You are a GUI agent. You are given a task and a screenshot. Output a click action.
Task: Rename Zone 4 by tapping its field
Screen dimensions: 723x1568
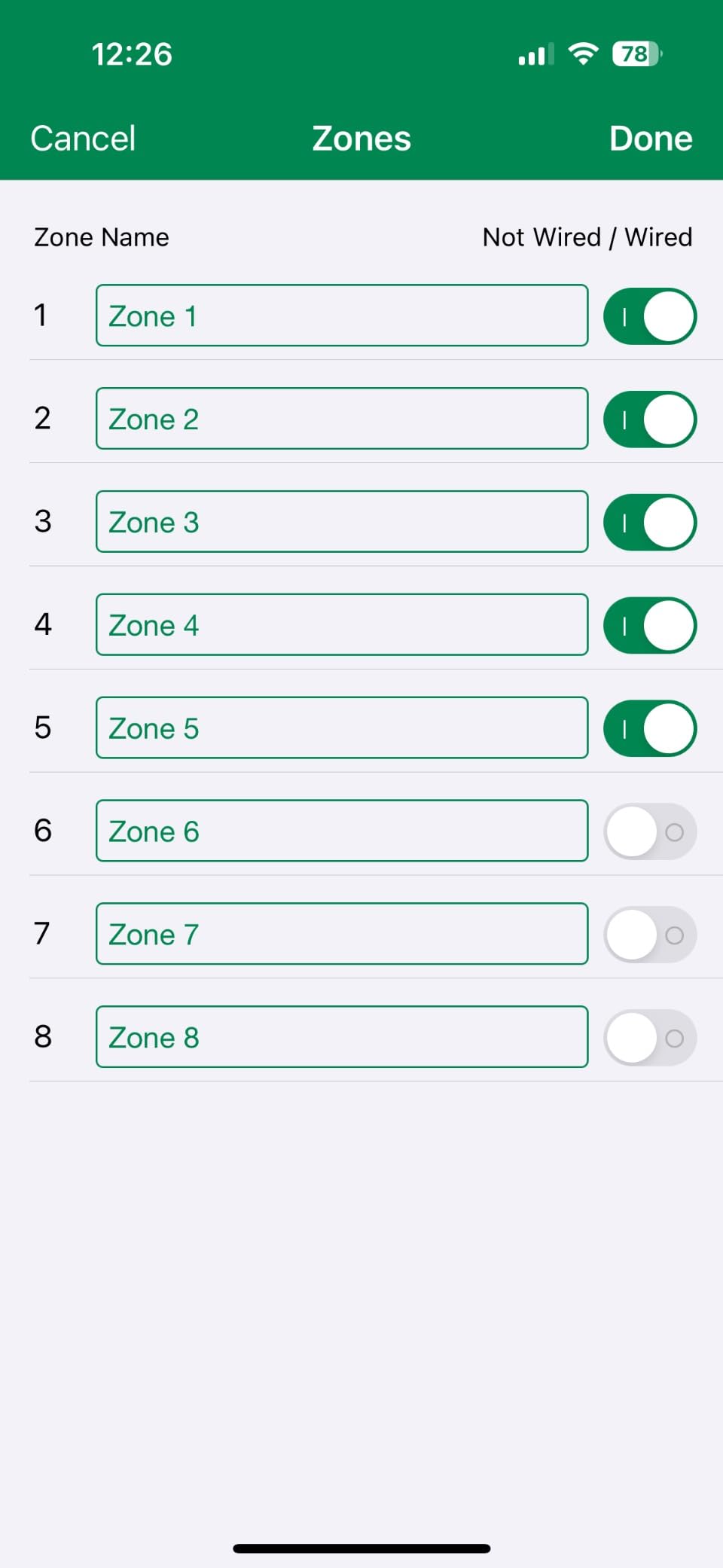pos(342,625)
